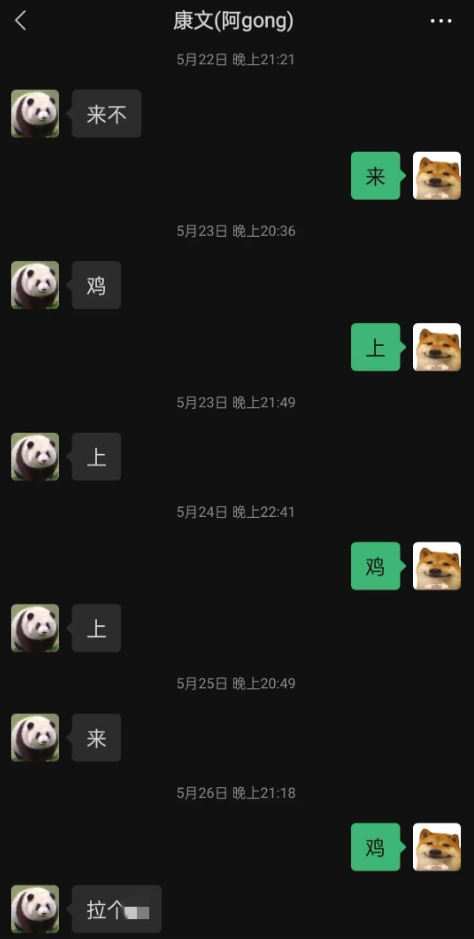
Task: Tap the dog avatar beside the 上 message
Action: (x=437, y=347)
